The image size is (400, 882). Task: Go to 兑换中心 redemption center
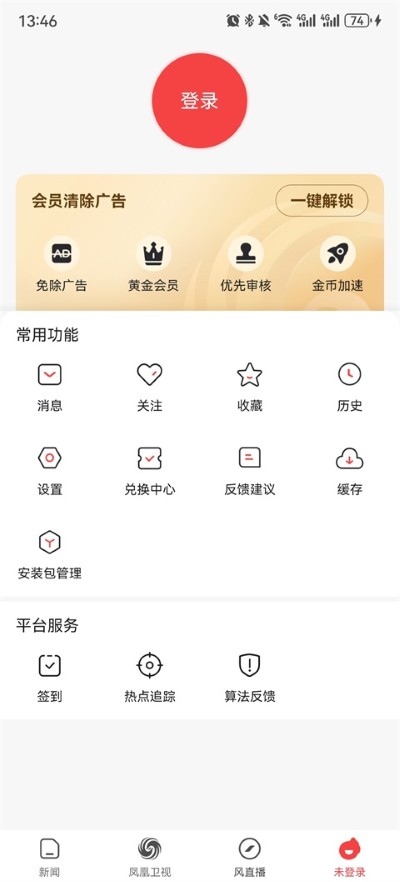click(150, 471)
